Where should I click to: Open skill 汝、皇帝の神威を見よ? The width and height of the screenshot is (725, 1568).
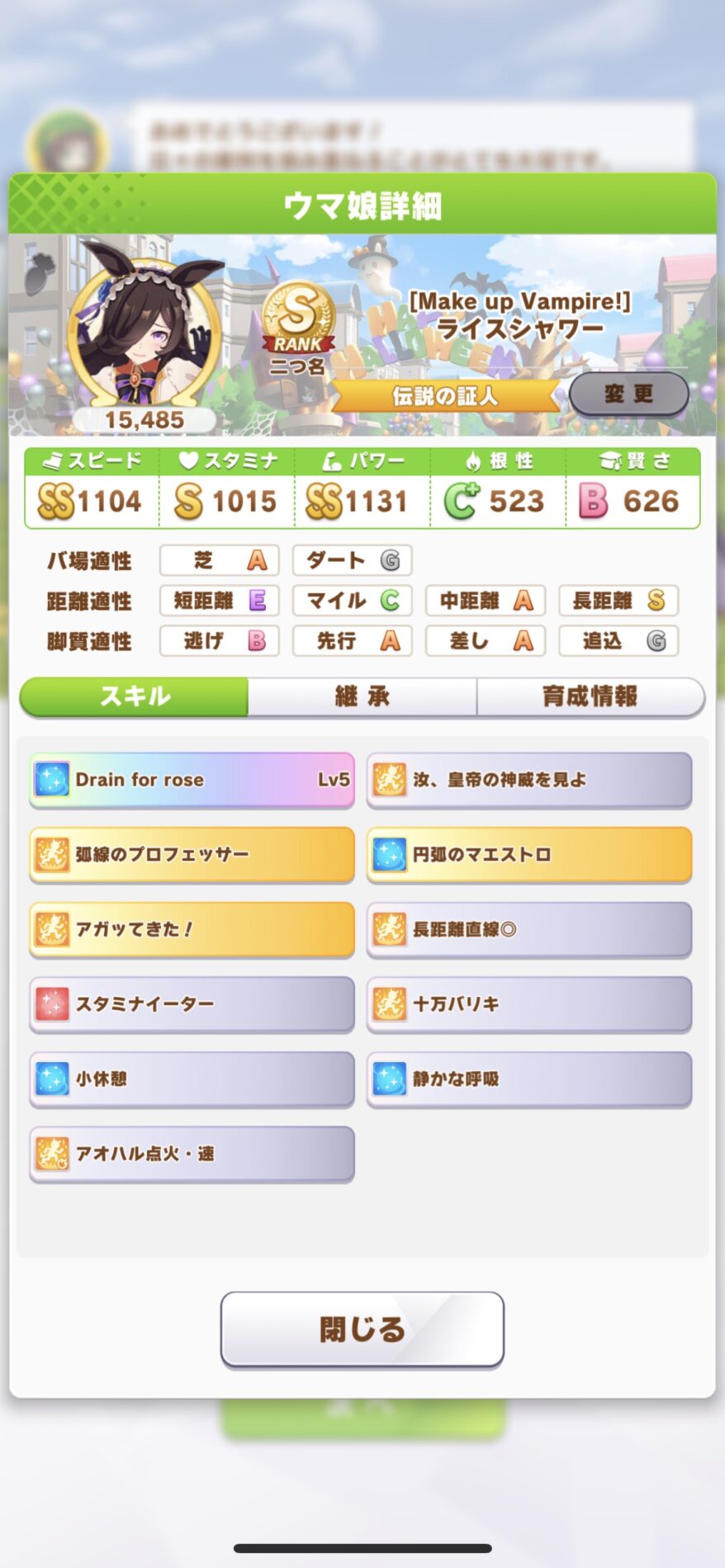528,780
